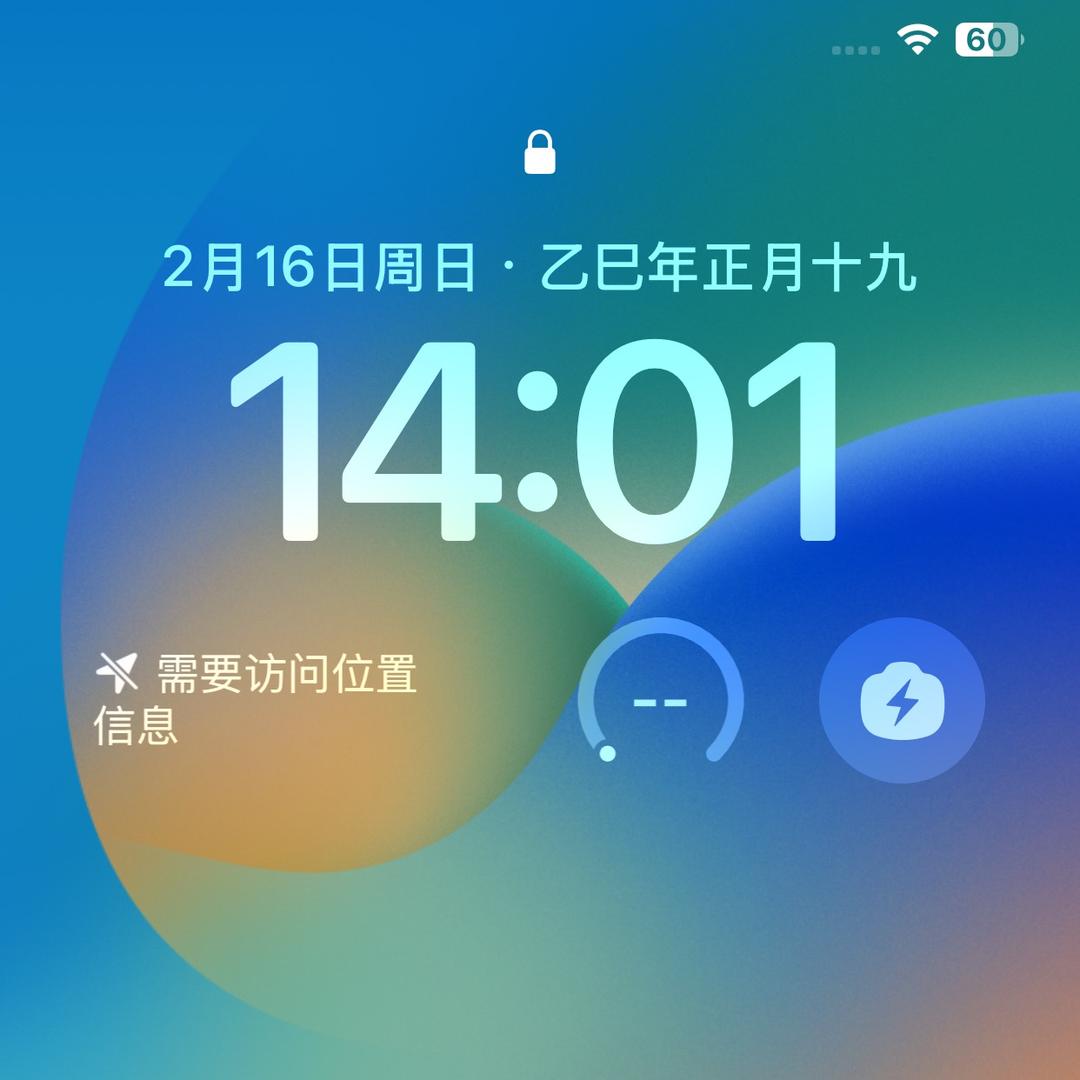Screen dimensions: 1080x1080
Task: Tap the 14:01 lock screen clock
Action: pyautogui.click(x=536, y=441)
